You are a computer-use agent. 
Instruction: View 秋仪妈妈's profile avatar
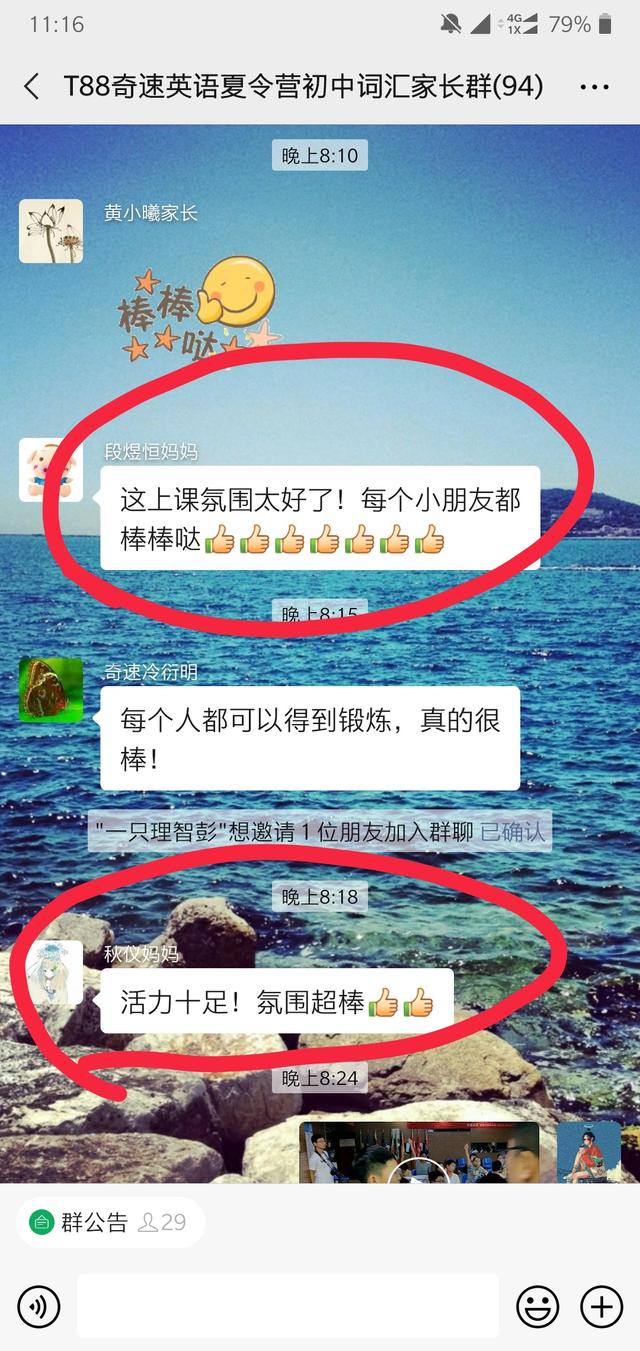click(51, 972)
